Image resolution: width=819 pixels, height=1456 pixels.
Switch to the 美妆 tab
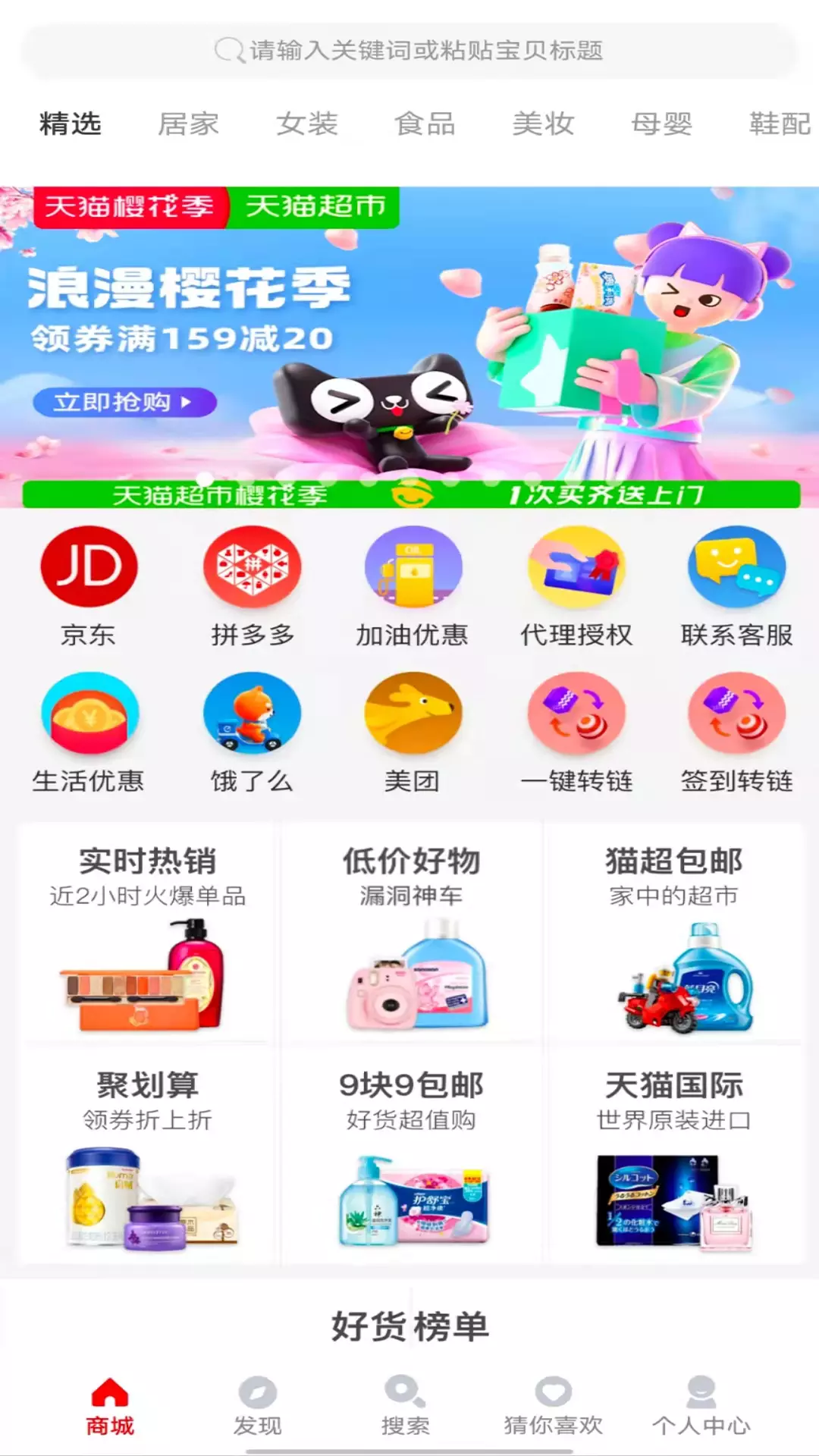coord(543,124)
